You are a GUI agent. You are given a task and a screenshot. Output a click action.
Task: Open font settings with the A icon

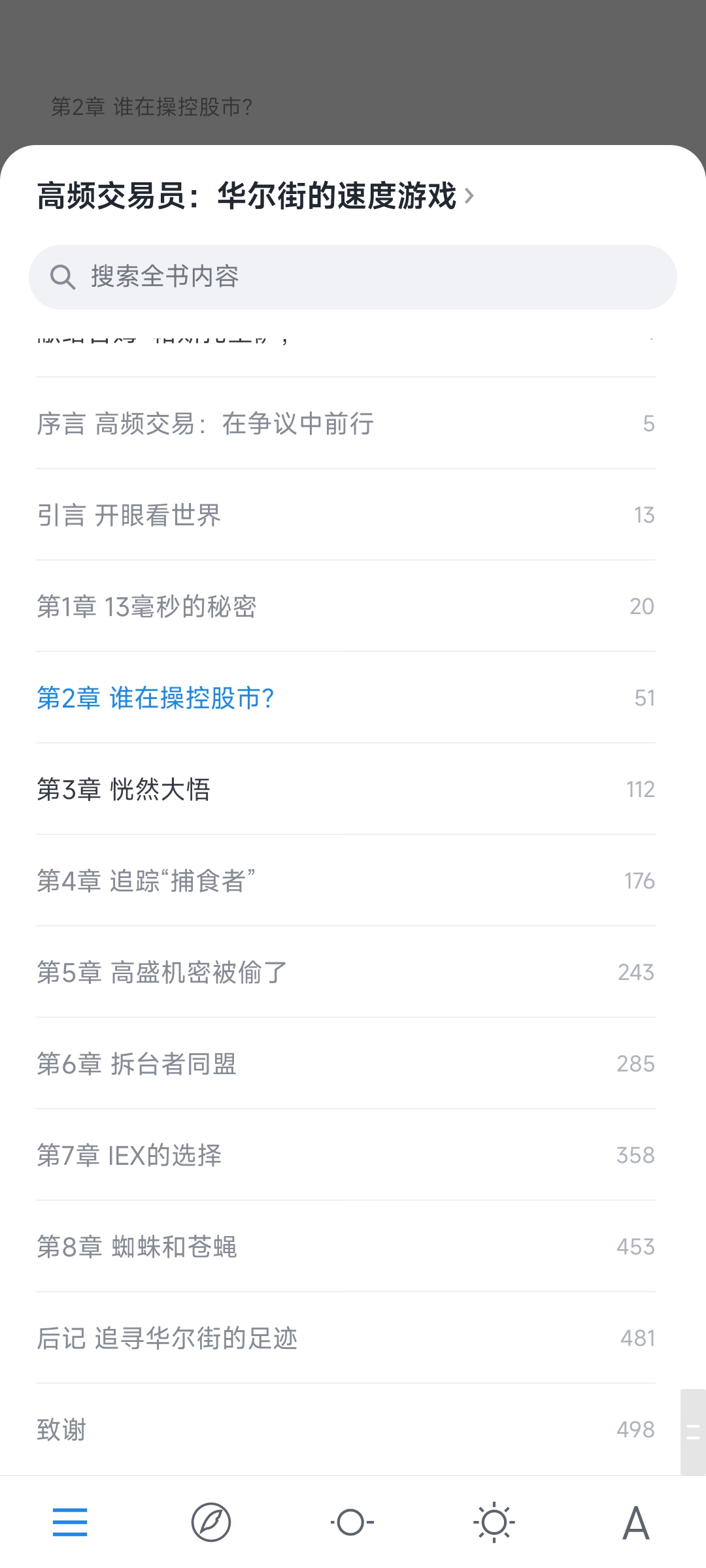coord(635,1522)
